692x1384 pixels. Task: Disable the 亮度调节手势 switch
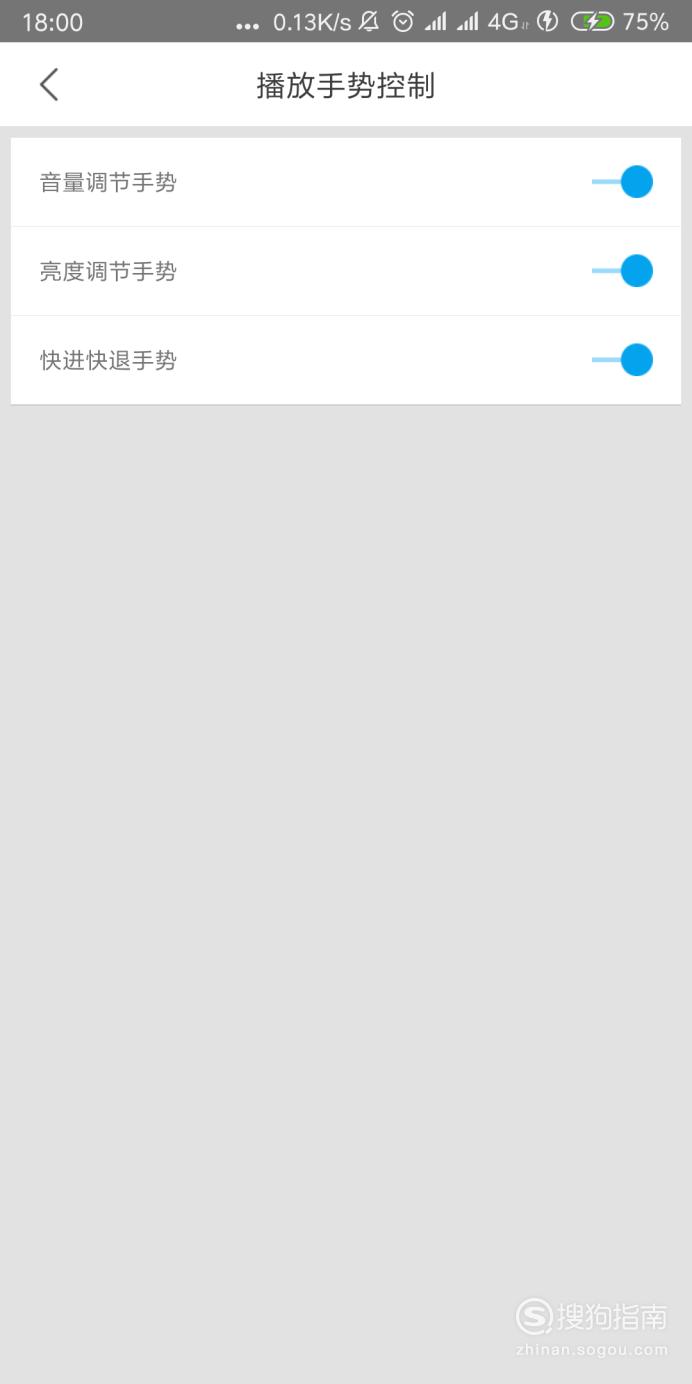click(622, 271)
